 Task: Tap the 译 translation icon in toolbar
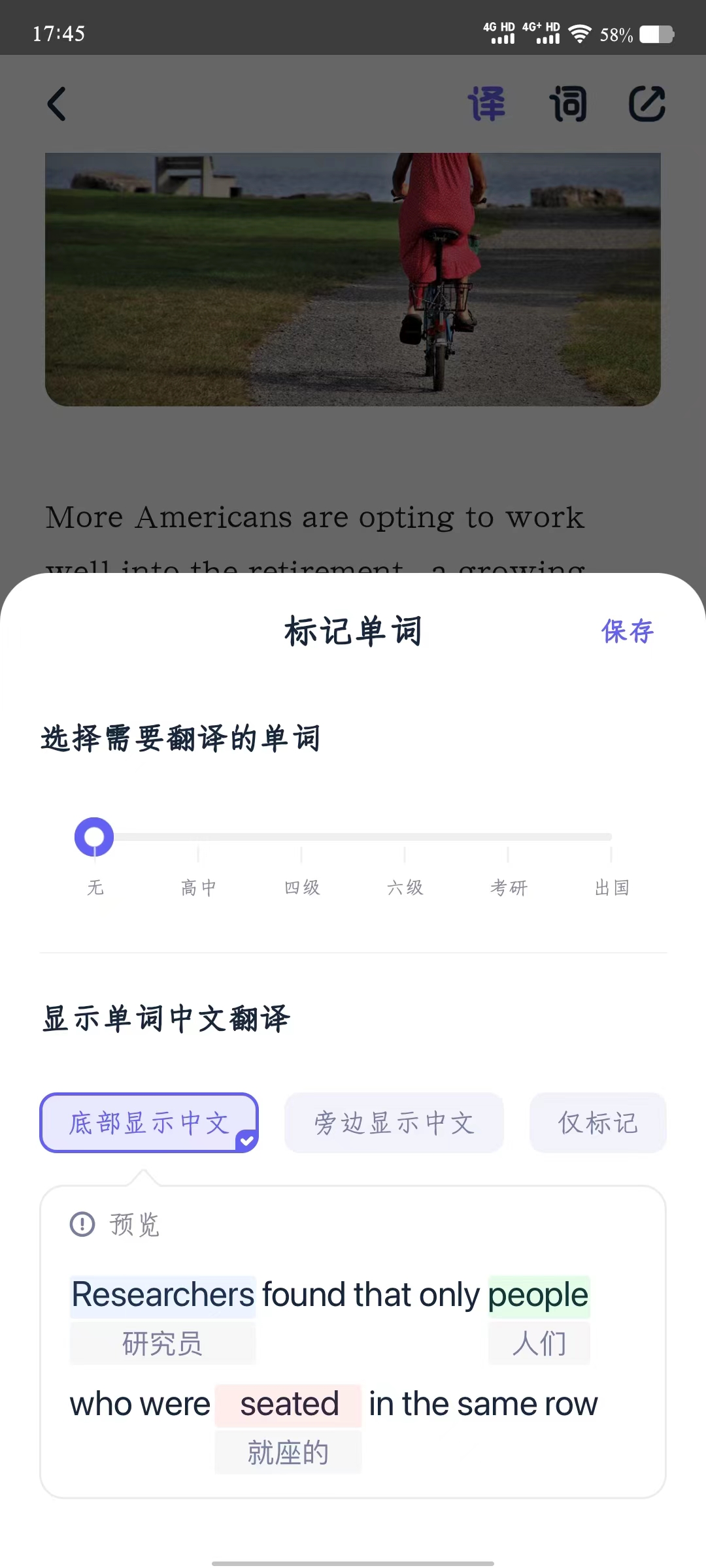pyautogui.click(x=488, y=103)
